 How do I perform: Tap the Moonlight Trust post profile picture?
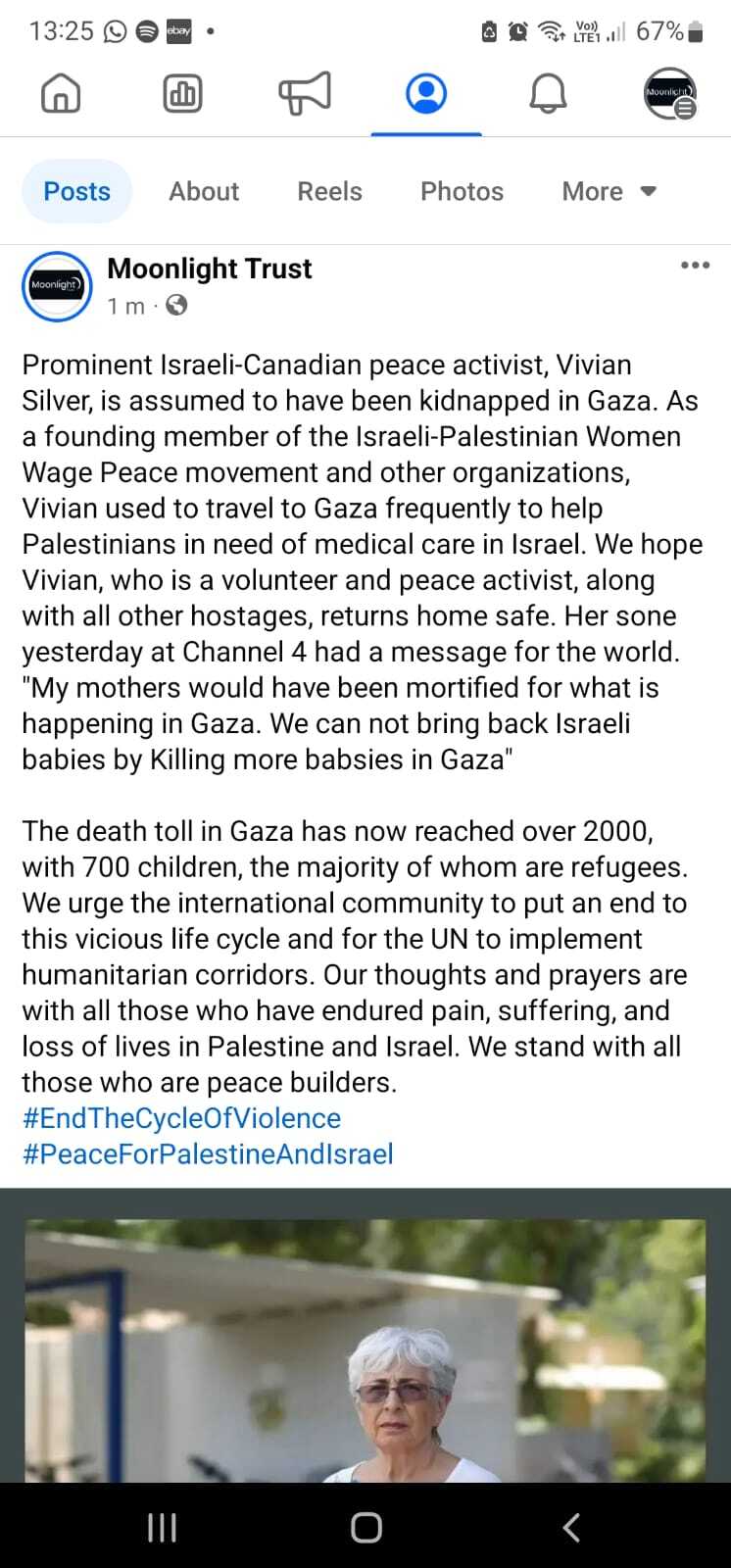[57, 286]
